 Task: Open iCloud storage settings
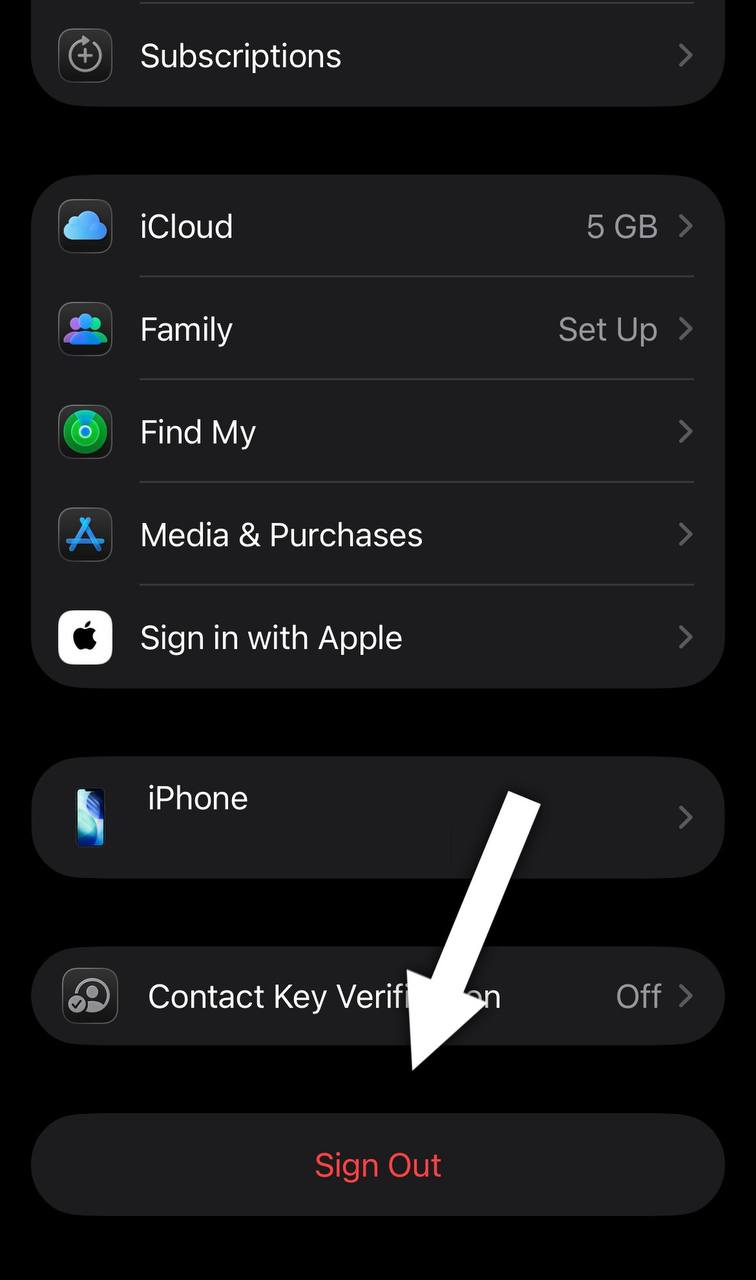[x=376, y=227]
